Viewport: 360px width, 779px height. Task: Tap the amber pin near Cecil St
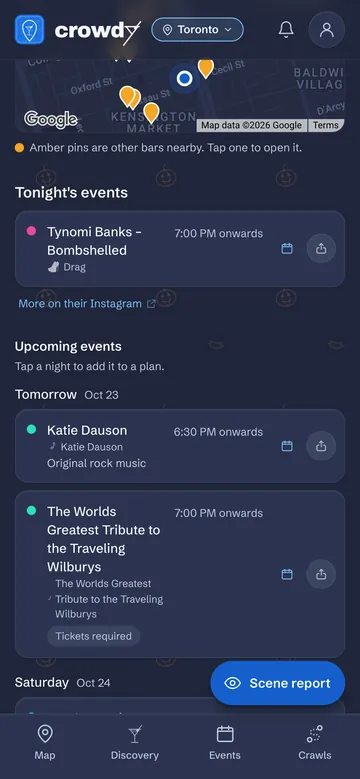[206, 68]
